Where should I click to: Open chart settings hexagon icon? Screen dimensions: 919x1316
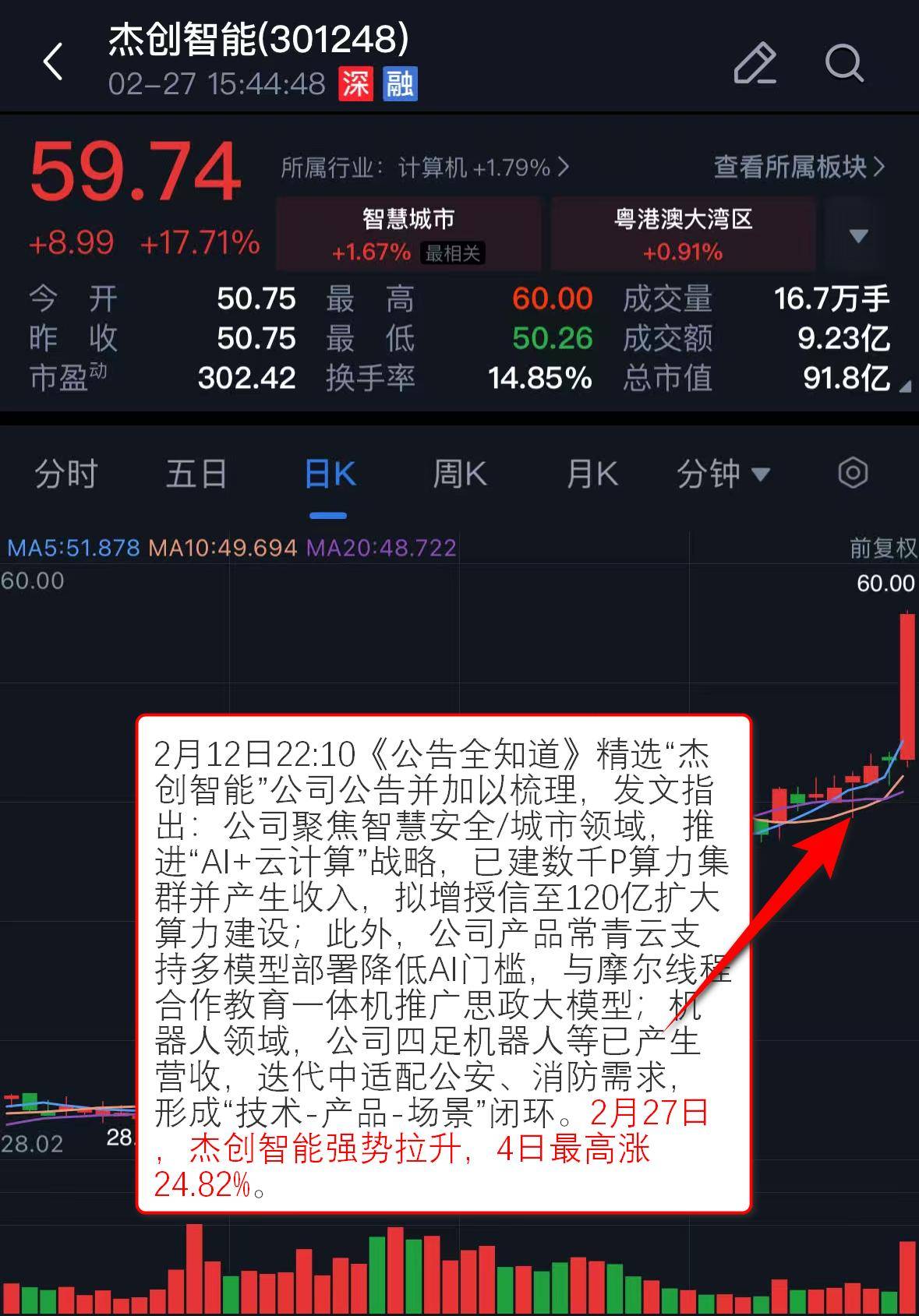coord(853,473)
